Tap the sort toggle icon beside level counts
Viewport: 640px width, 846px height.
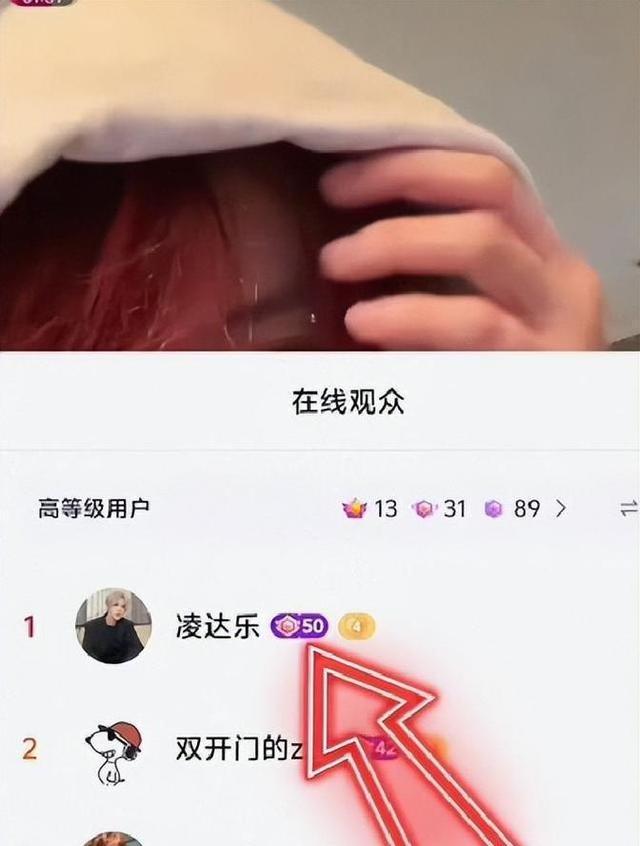[628, 509]
